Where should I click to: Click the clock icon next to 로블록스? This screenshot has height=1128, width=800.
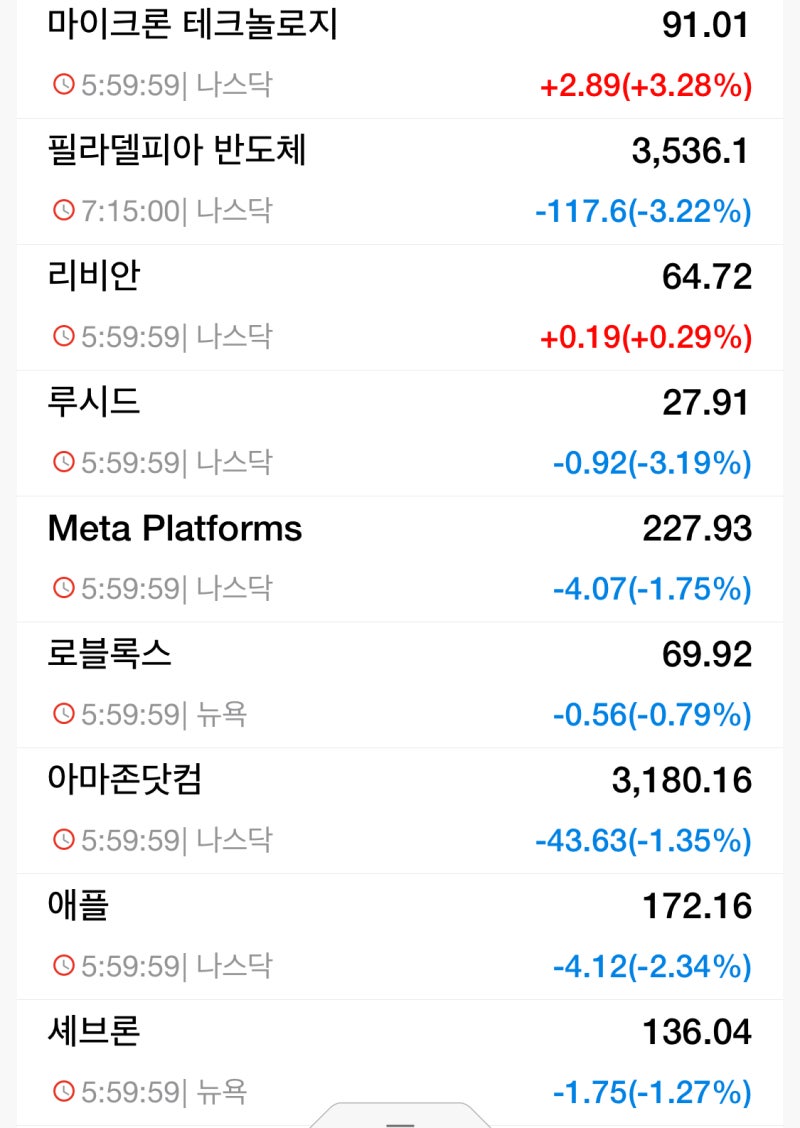62,714
